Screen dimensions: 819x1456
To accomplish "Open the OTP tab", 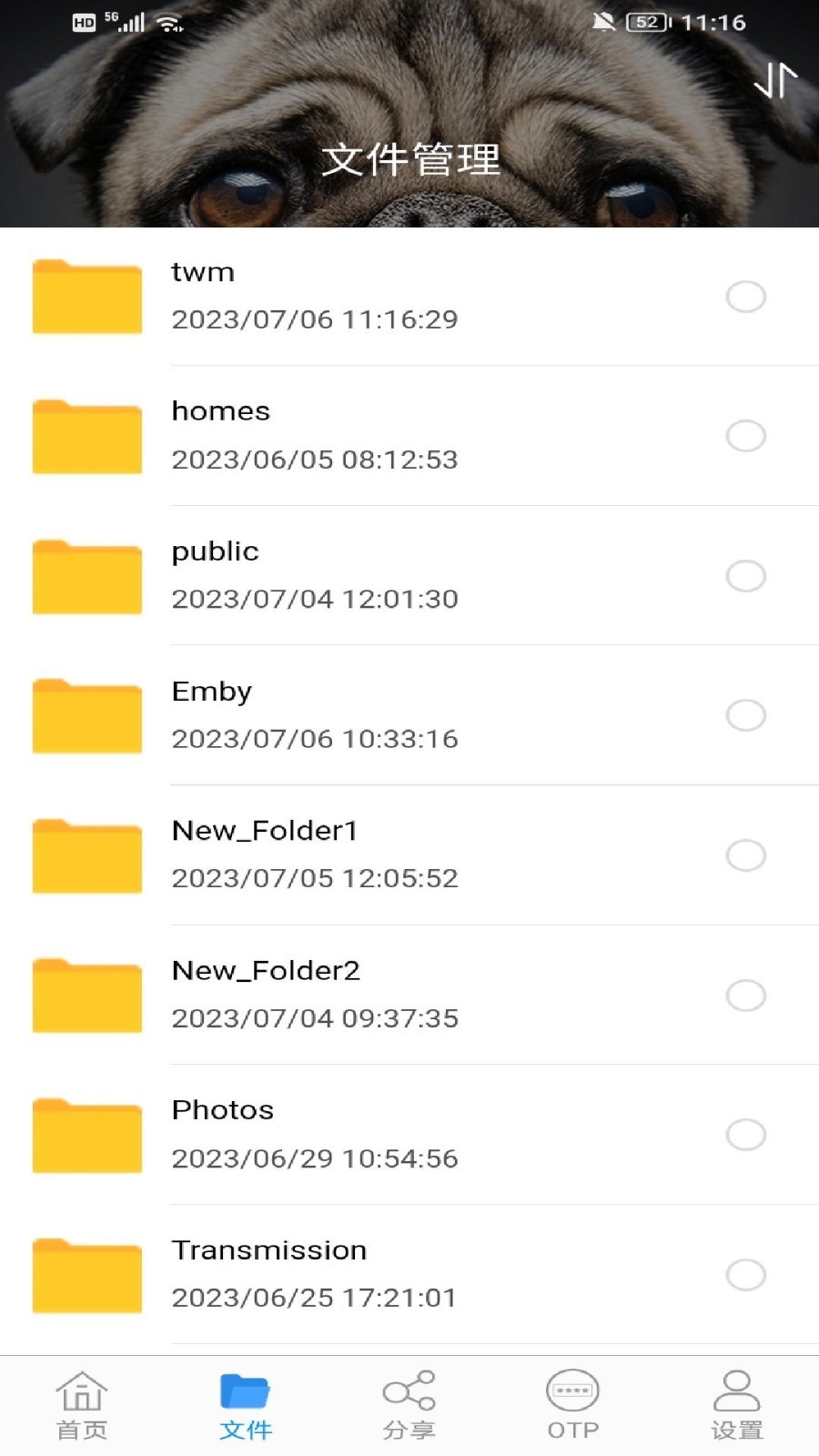I will click(573, 1406).
